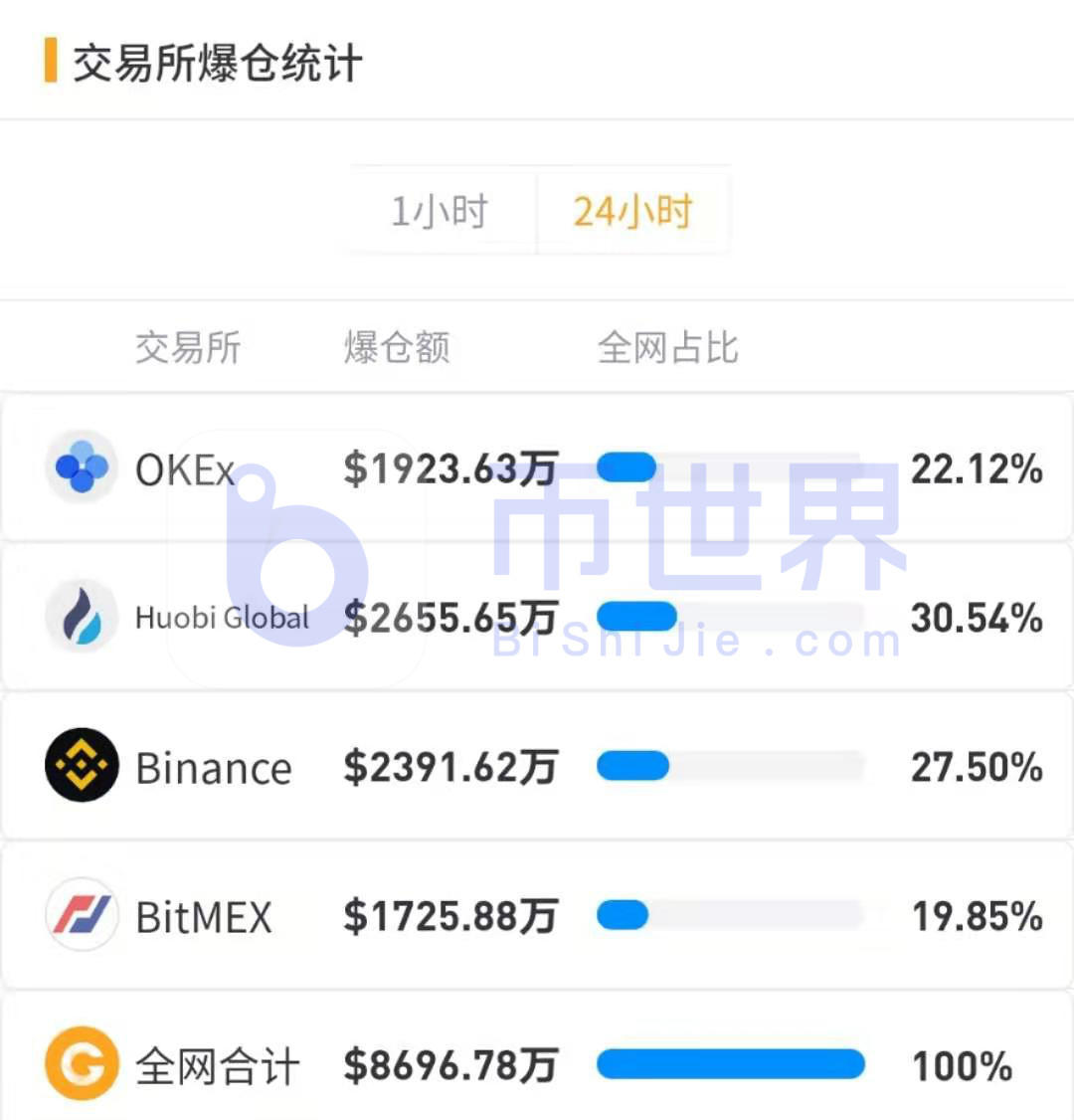The height and width of the screenshot is (1120, 1074).
Task: Click the 爆仓额 column header
Action: [396, 347]
